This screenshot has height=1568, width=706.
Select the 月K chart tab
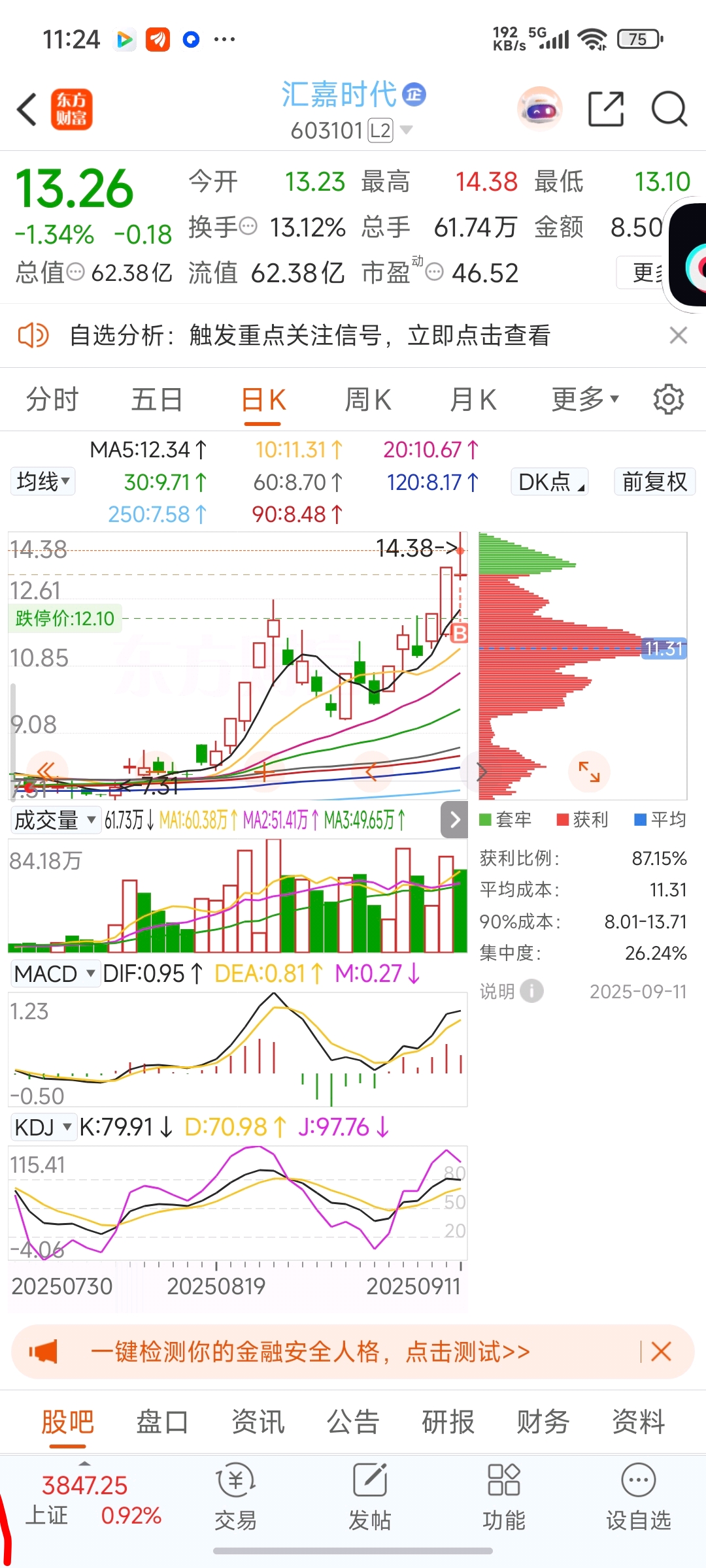click(473, 399)
